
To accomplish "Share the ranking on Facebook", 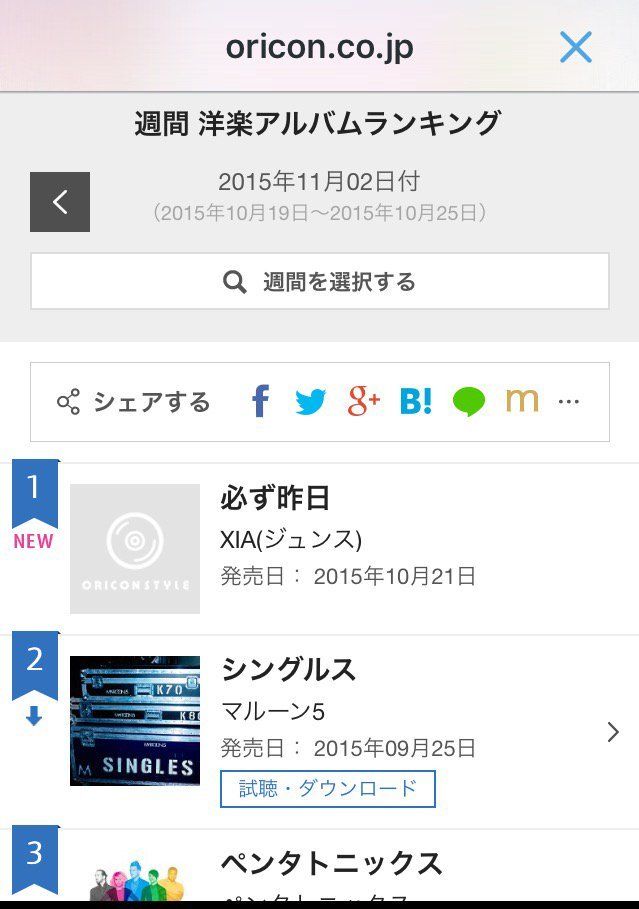I will coord(260,402).
